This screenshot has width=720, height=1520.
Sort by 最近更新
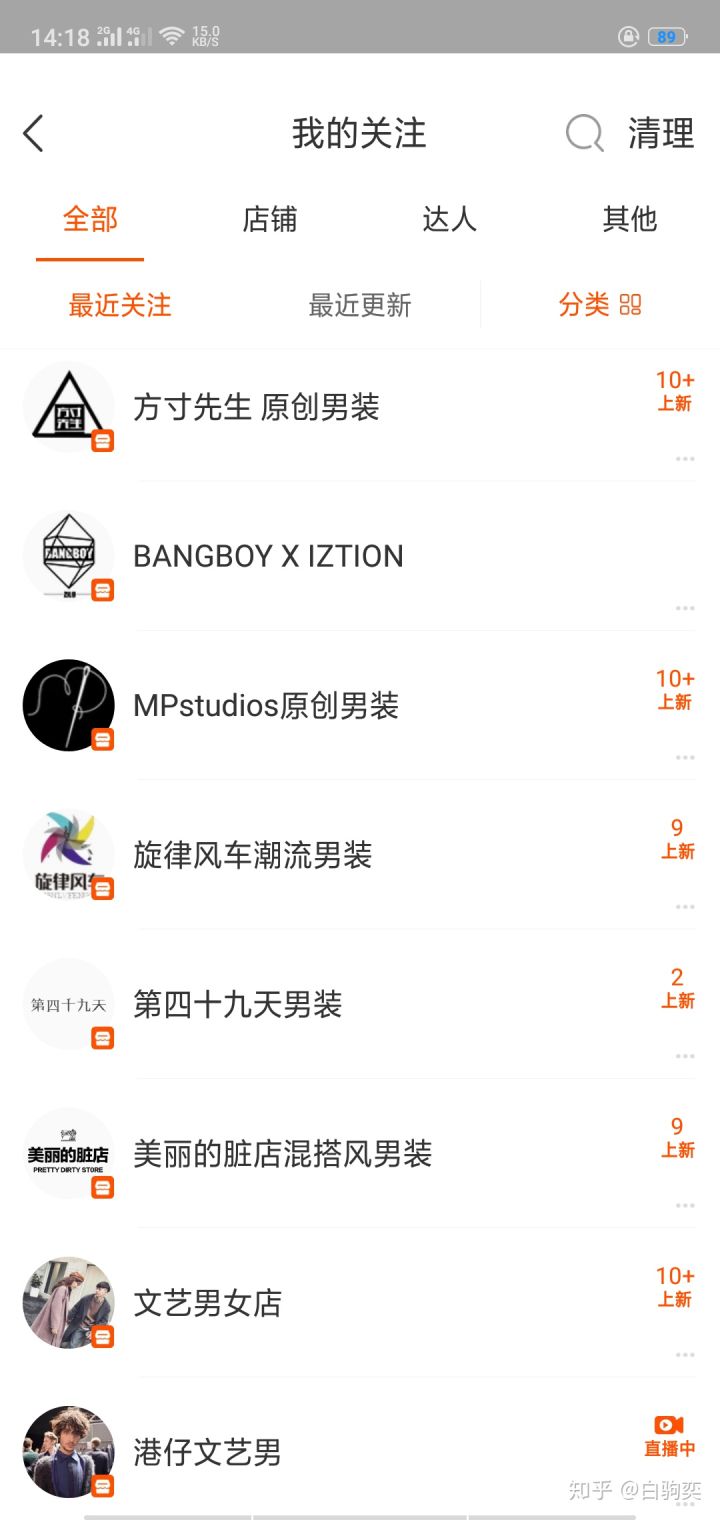(359, 305)
